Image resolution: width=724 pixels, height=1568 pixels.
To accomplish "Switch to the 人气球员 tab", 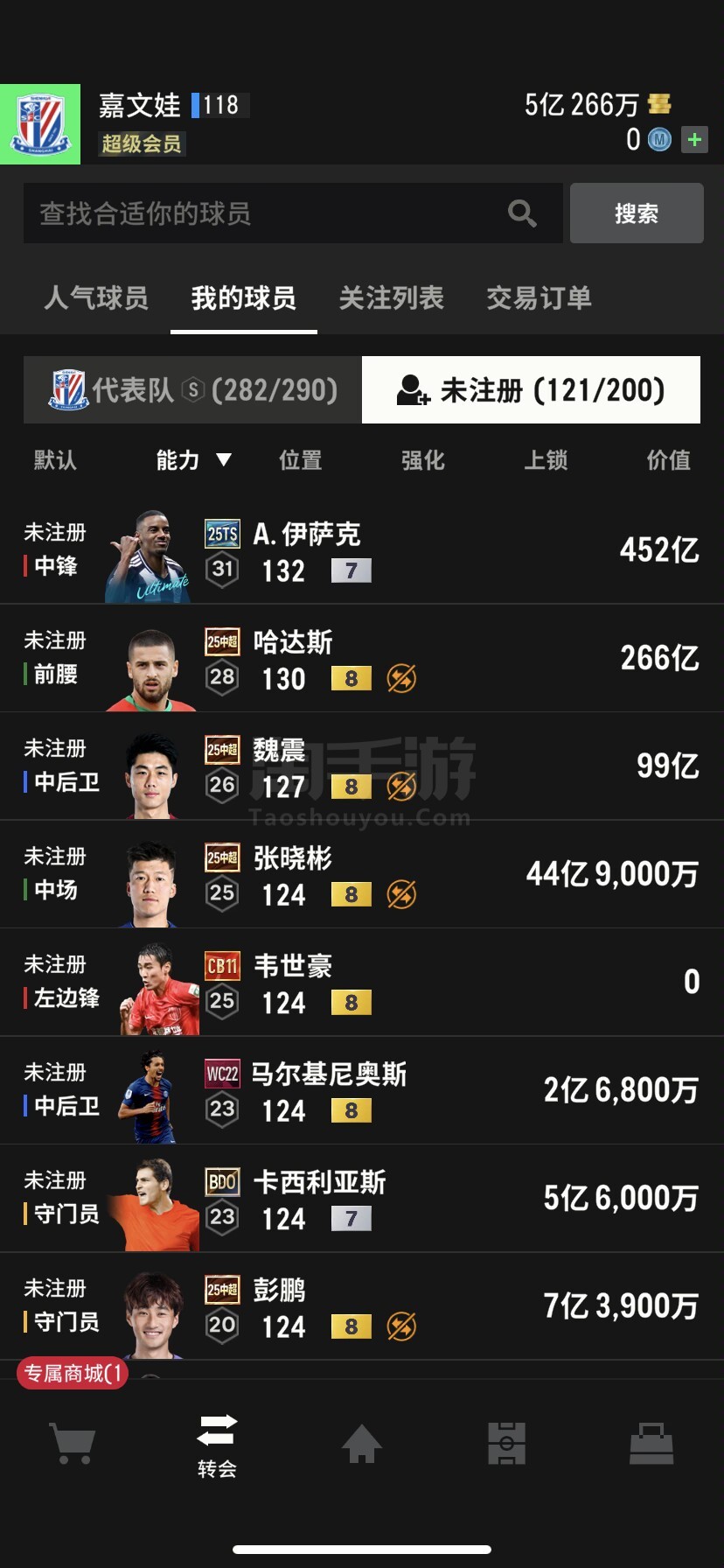I will 96,297.
